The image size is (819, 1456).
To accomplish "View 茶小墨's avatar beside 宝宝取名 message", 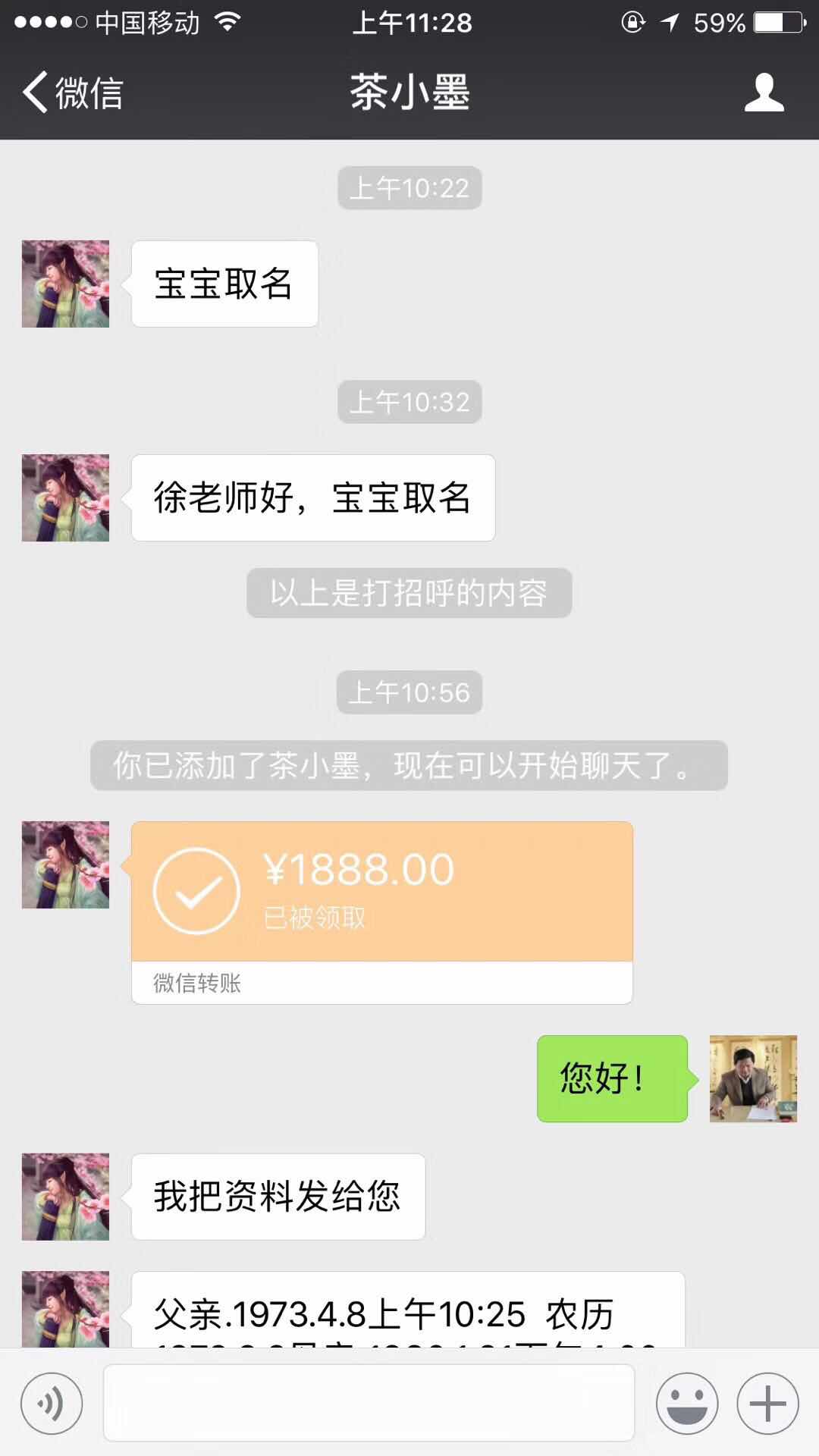I will [x=65, y=284].
